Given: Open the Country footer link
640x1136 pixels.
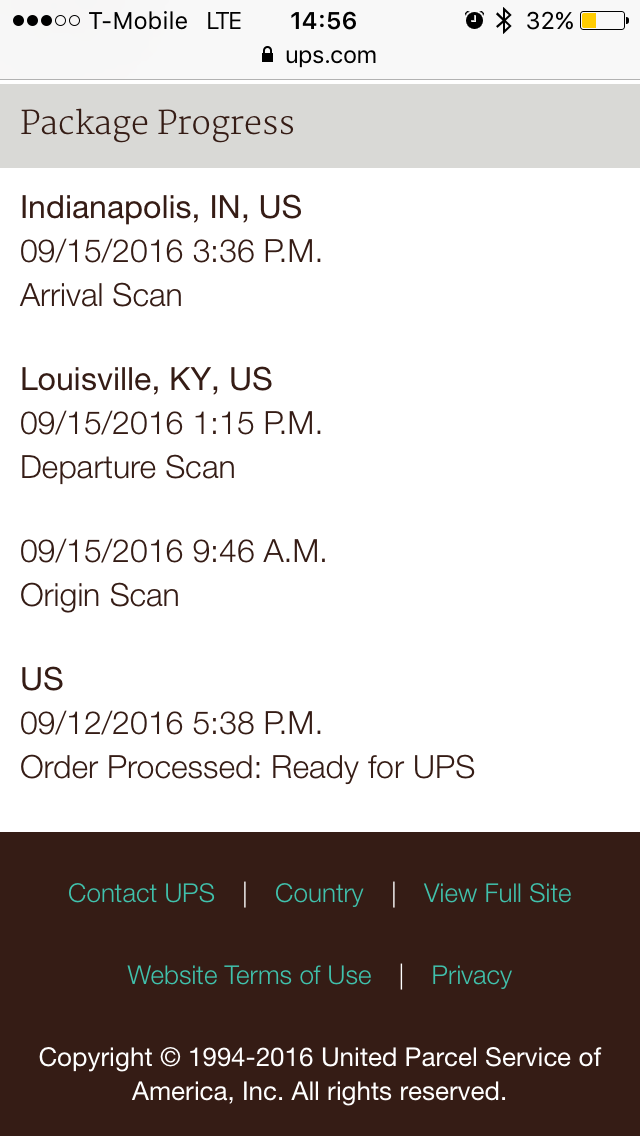Looking at the screenshot, I should 319,893.
